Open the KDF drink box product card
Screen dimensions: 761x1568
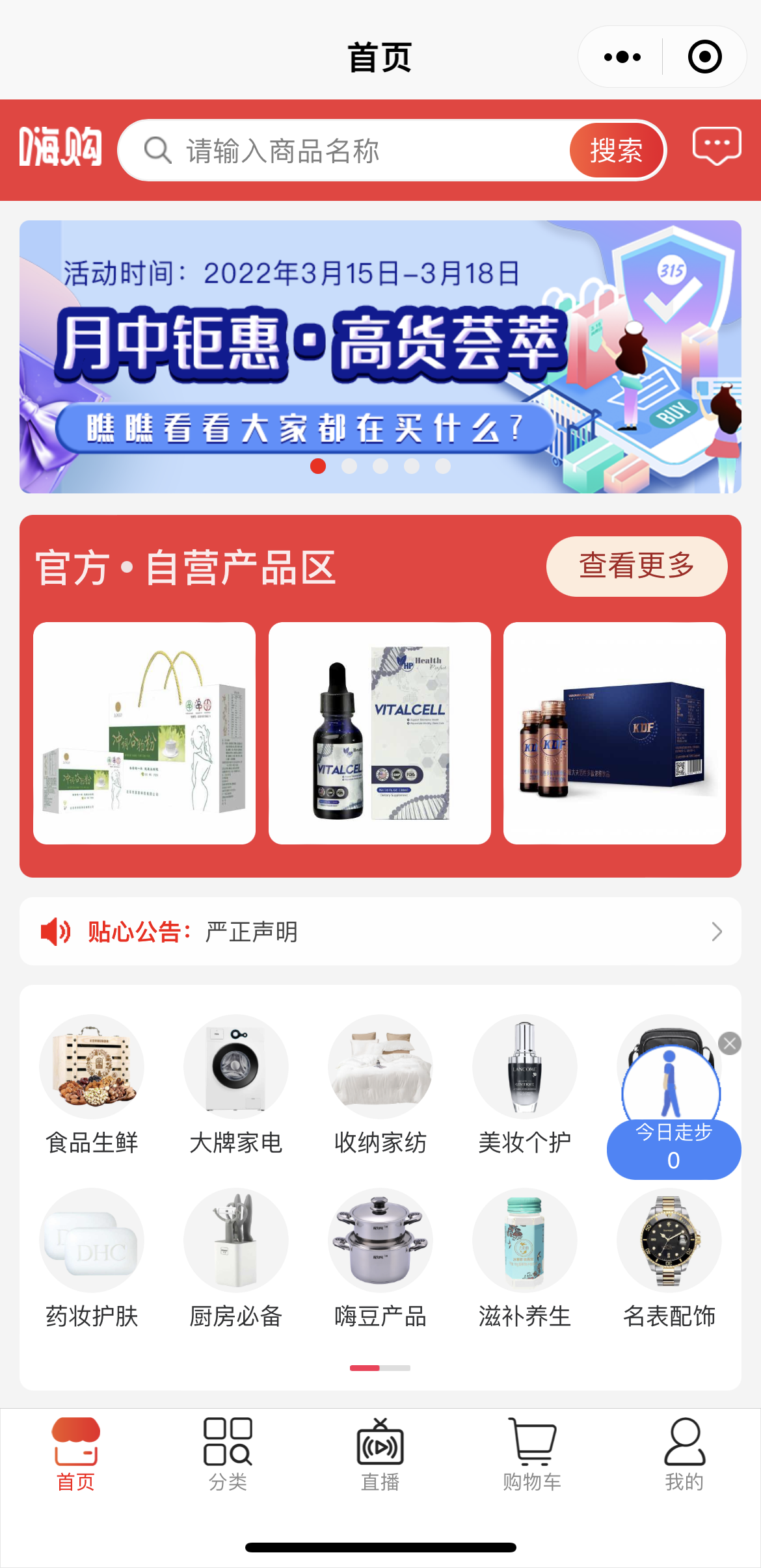(614, 733)
